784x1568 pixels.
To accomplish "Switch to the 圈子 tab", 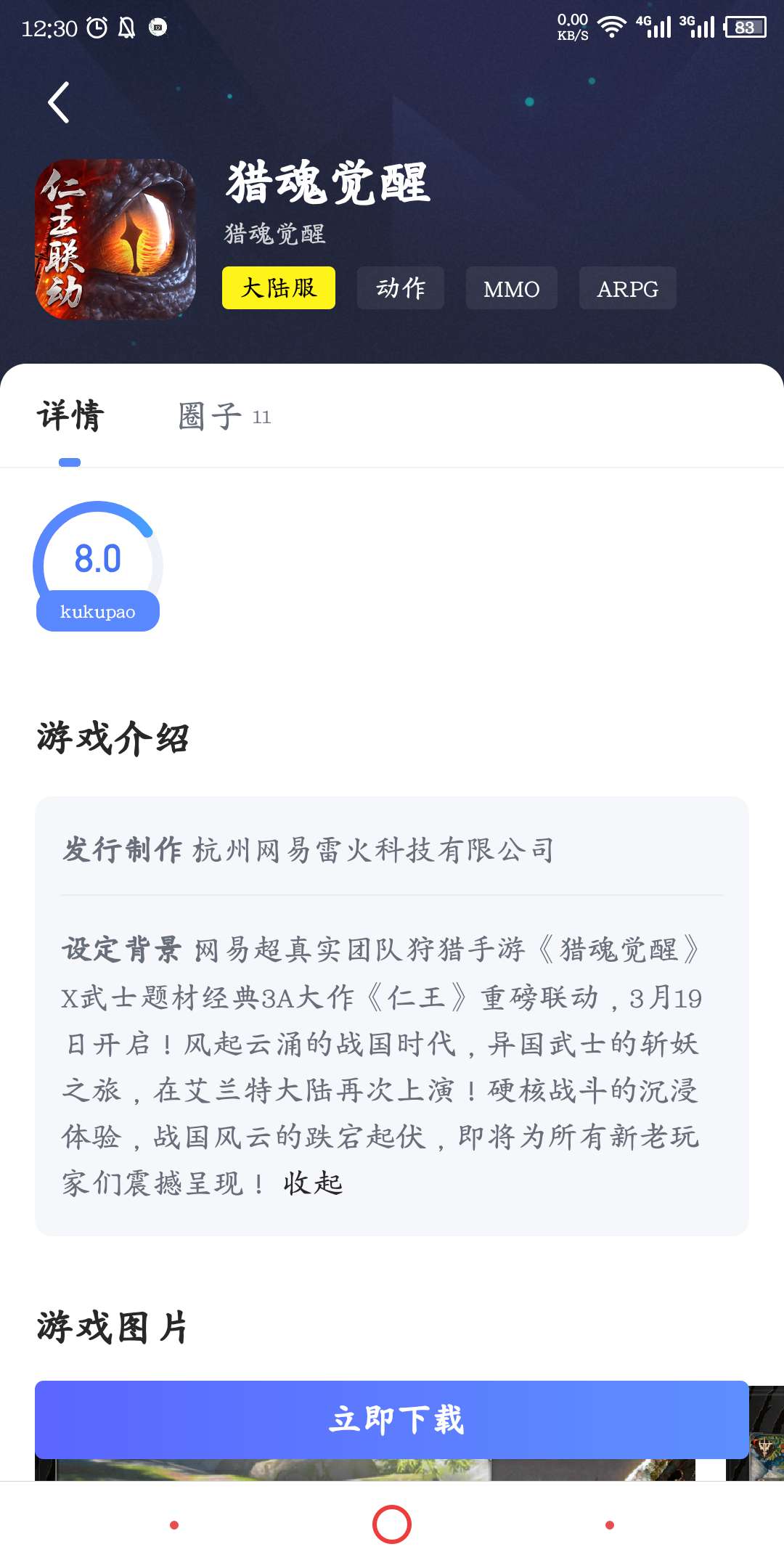I will tap(224, 417).
